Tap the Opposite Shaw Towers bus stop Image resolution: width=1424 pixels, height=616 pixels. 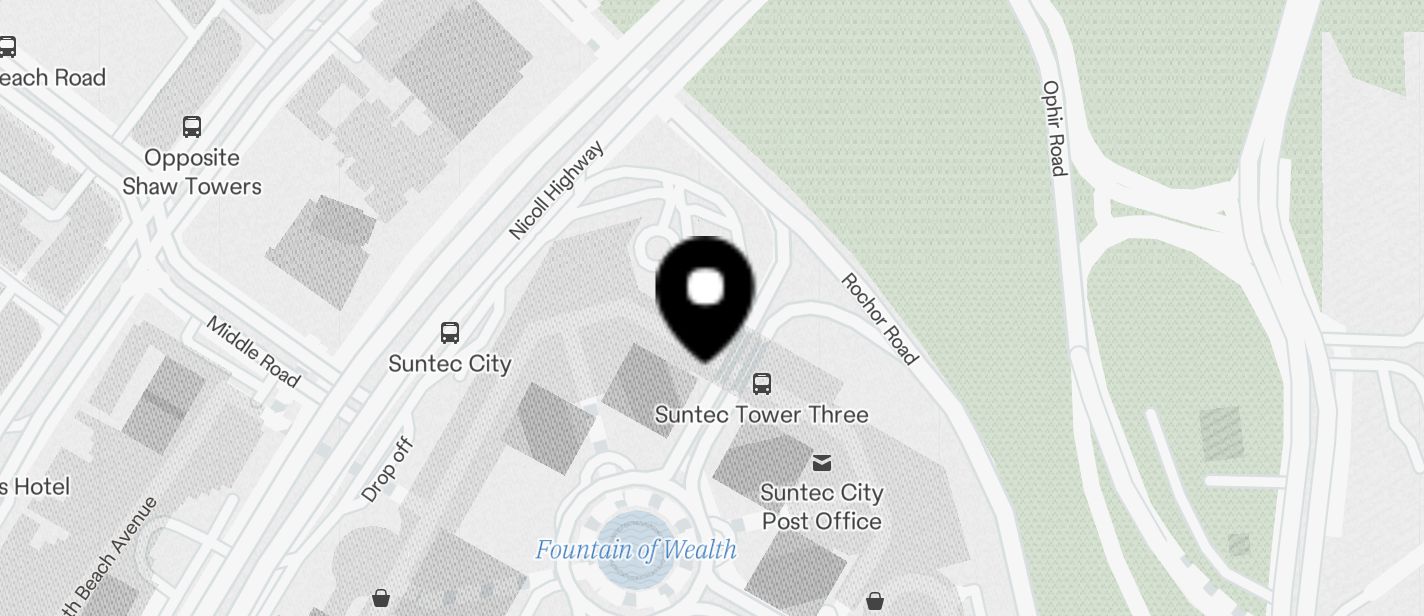(x=192, y=127)
